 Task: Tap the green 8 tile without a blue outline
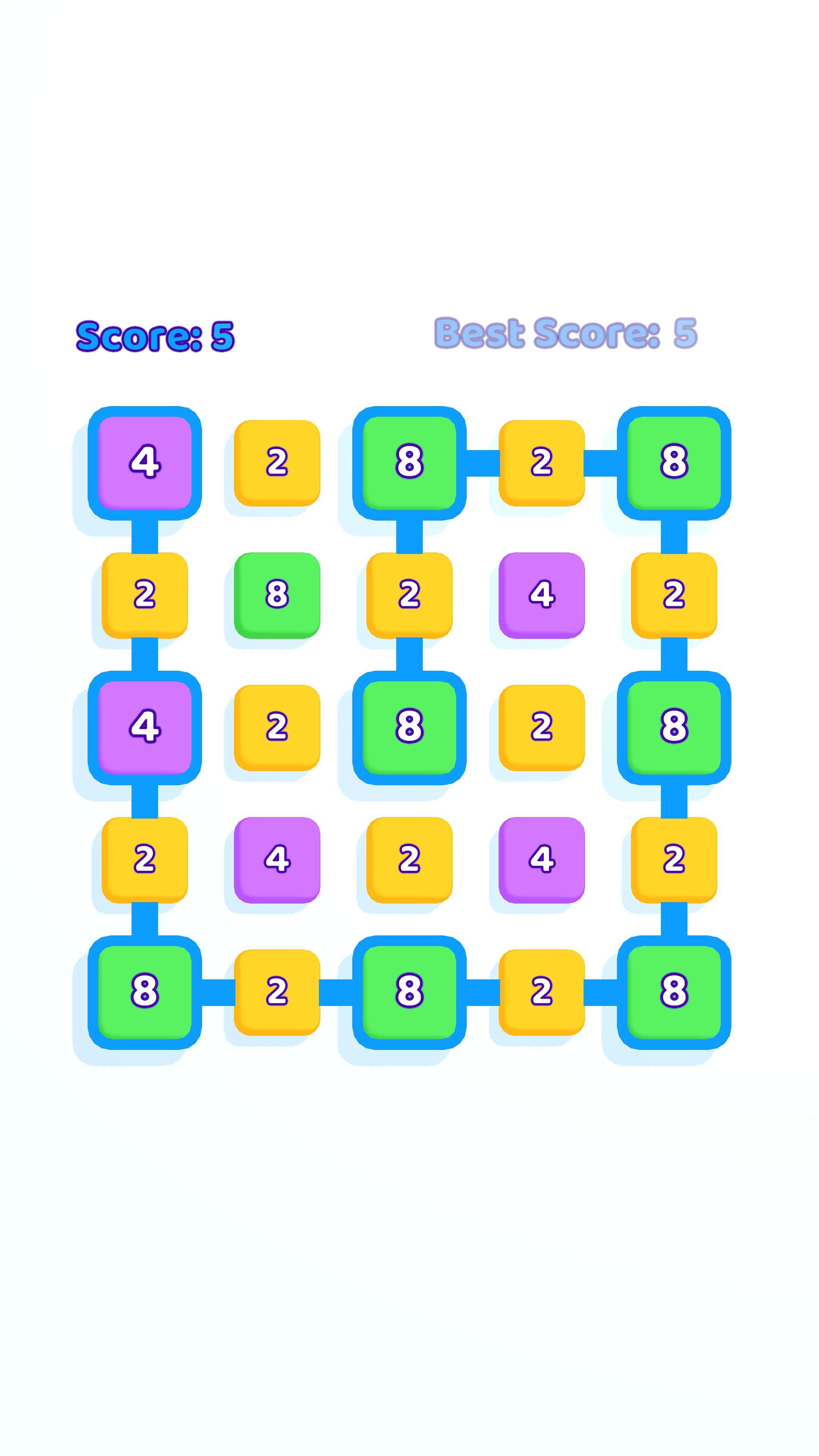[x=277, y=595]
